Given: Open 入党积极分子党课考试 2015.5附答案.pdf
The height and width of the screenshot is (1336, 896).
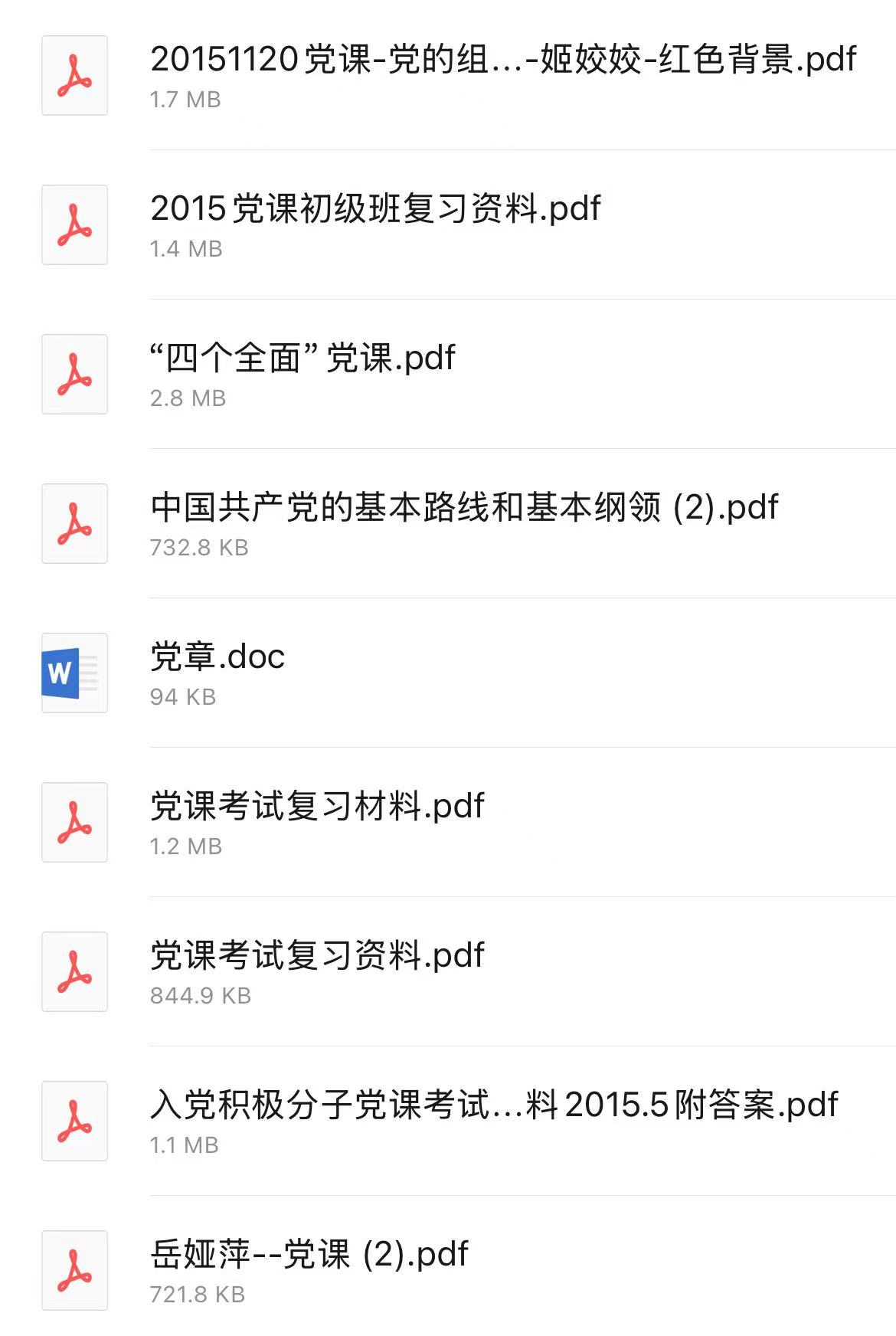Looking at the screenshot, I should 494,1105.
